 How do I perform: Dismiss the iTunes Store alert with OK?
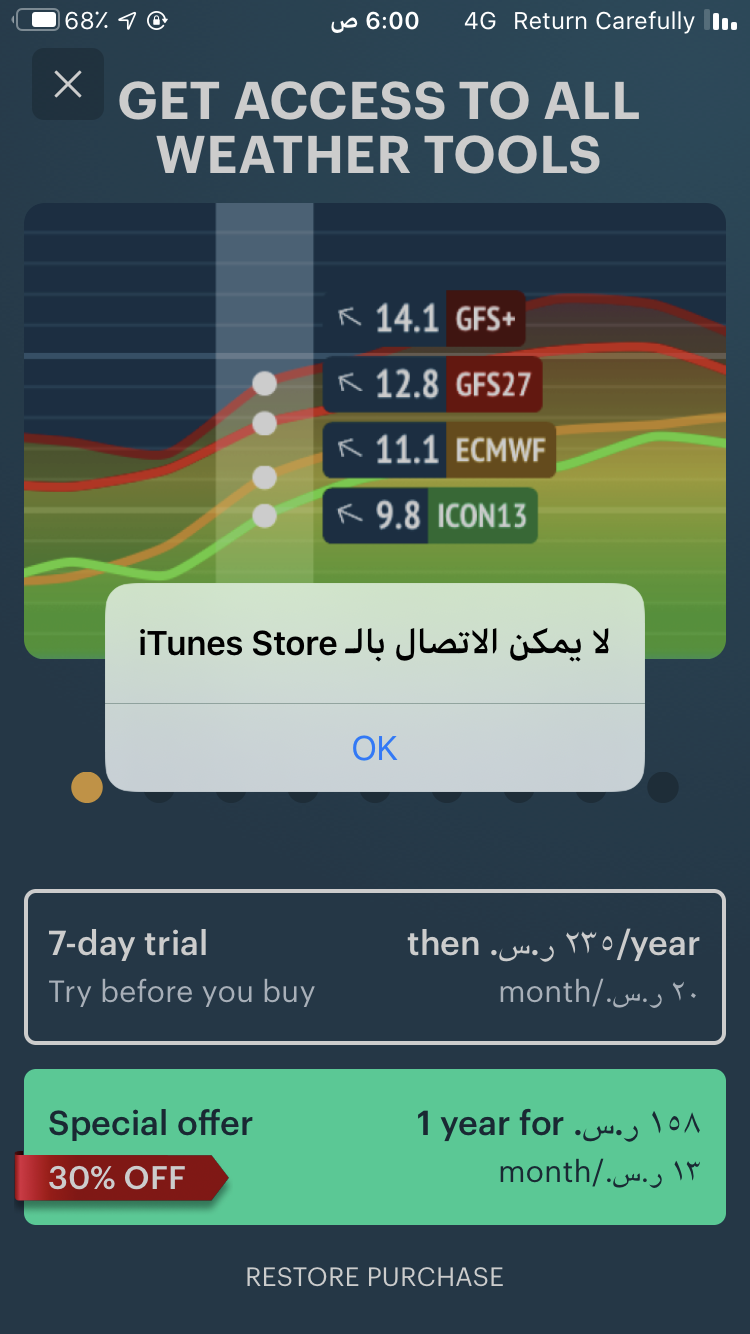[374, 748]
